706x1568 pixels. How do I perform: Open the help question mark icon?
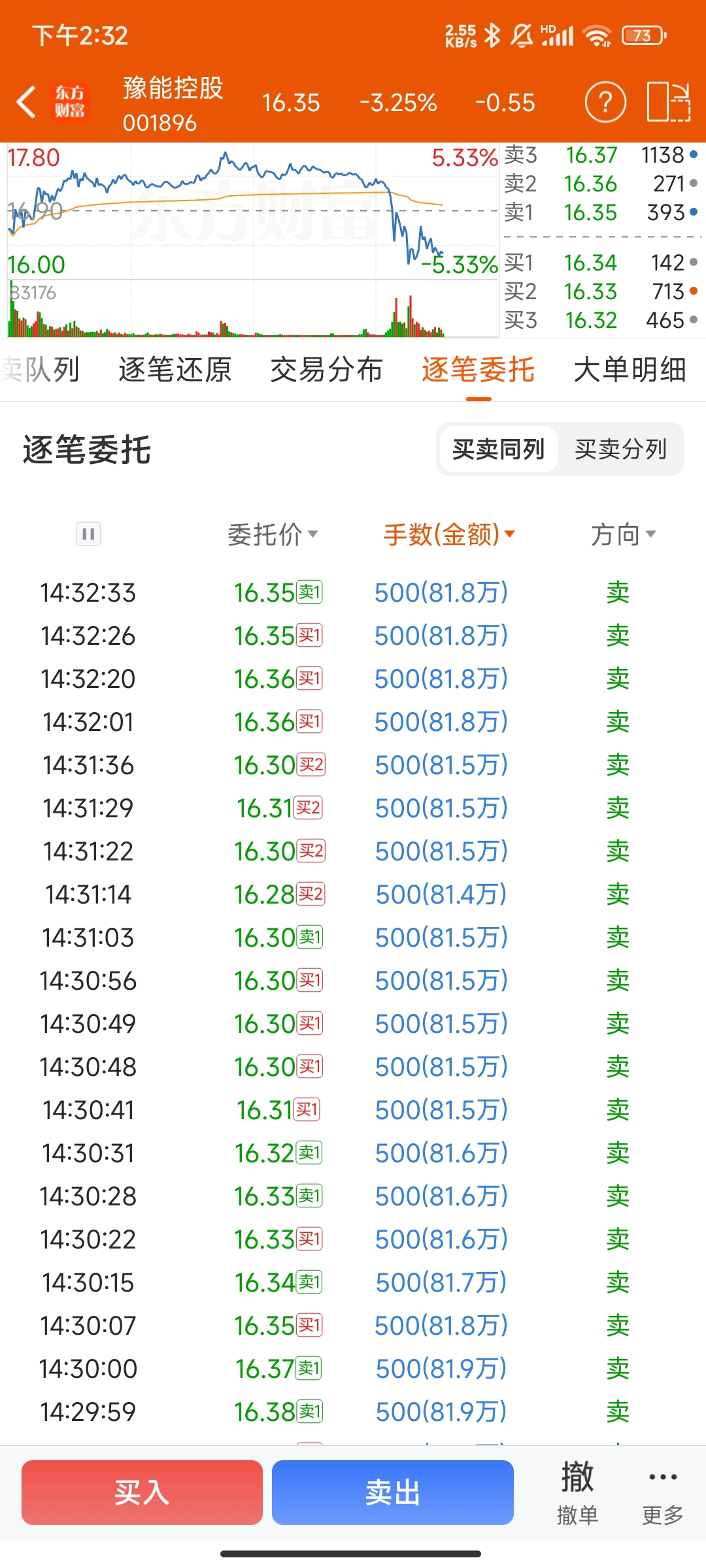pyautogui.click(x=605, y=102)
